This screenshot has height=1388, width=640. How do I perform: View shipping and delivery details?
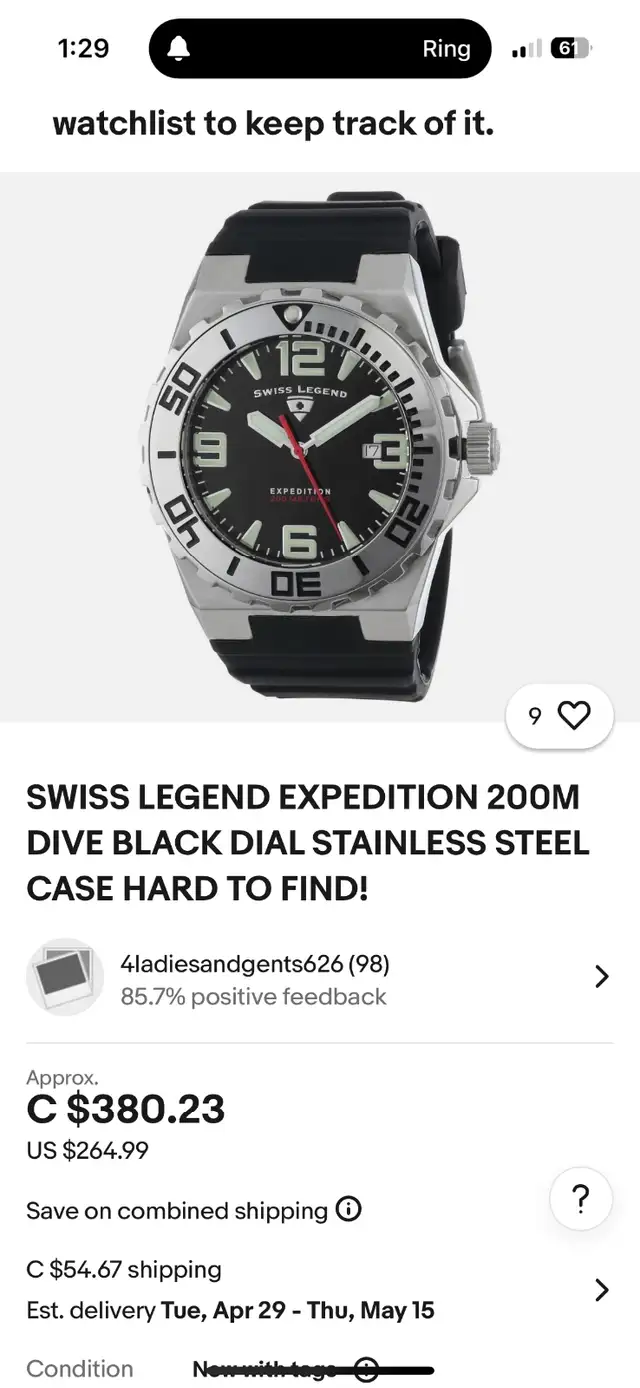[x=320, y=1290]
